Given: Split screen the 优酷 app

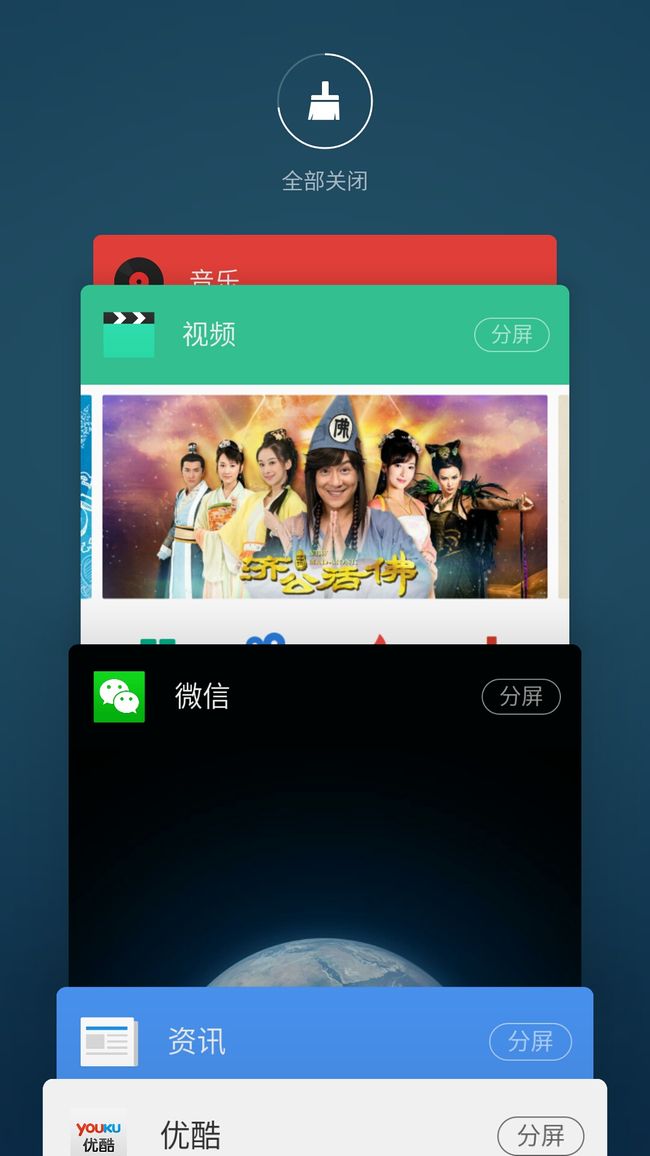Looking at the screenshot, I should 541,1135.
